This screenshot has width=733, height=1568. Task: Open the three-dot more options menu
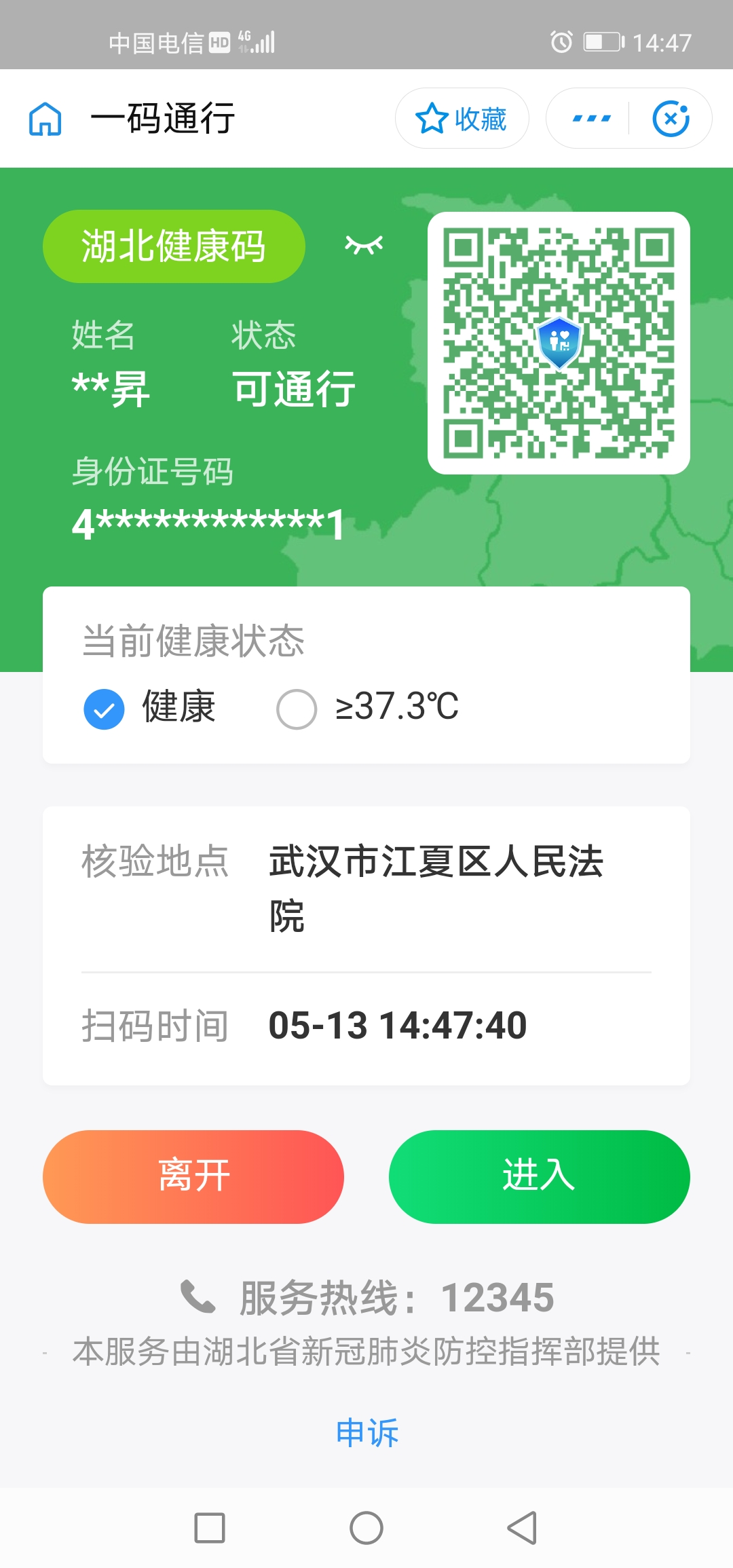(x=591, y=119)
